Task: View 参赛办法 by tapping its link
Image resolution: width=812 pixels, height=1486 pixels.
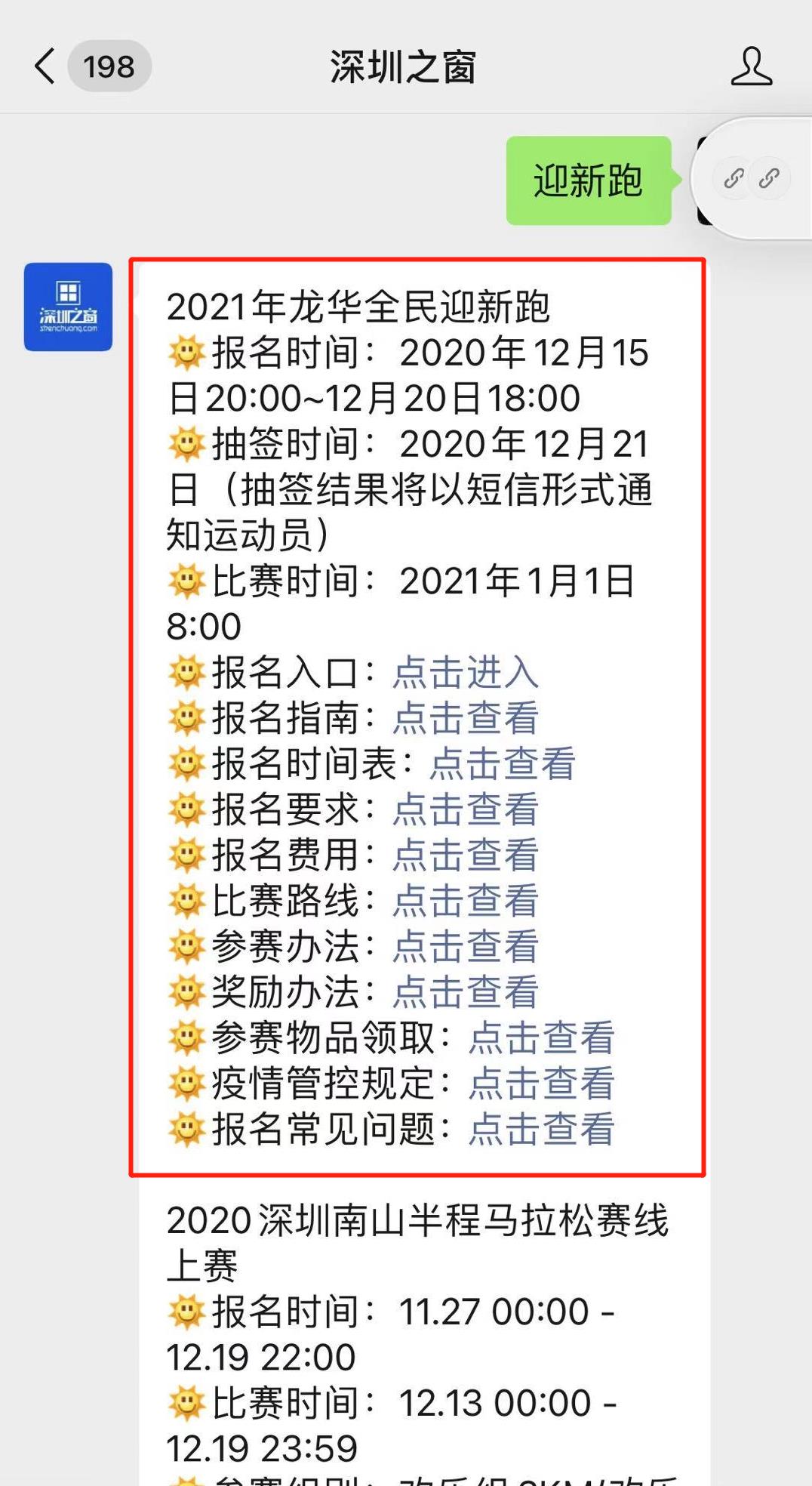Action: click(x=465, y=946)
